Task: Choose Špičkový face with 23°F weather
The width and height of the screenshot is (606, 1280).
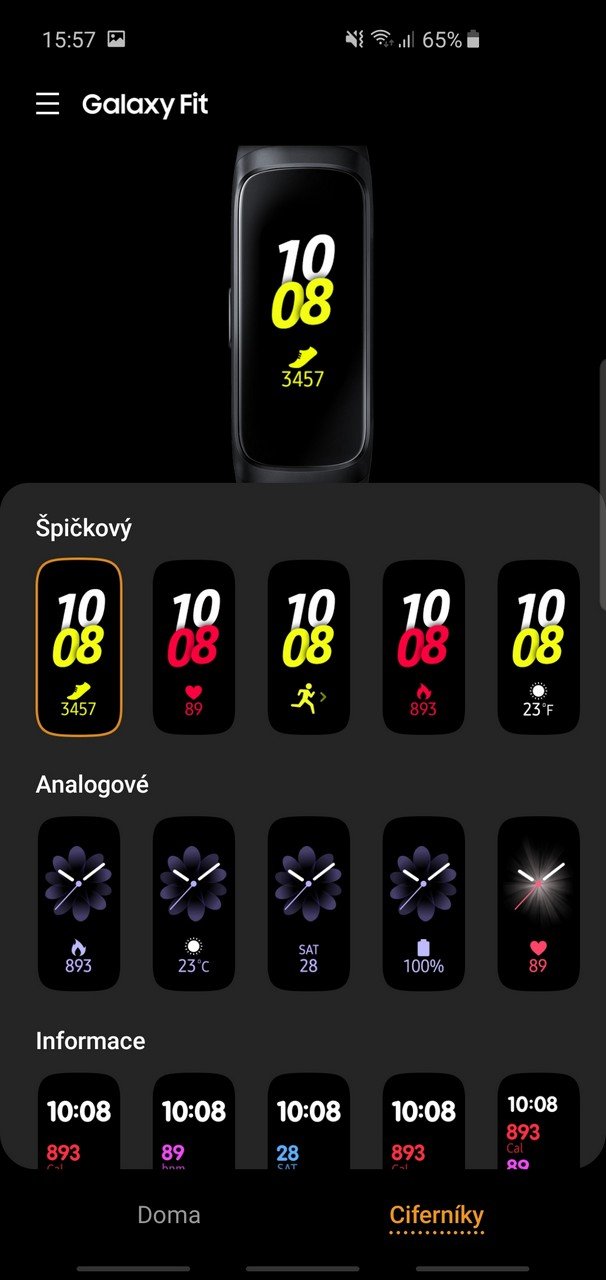Action: 539,647
